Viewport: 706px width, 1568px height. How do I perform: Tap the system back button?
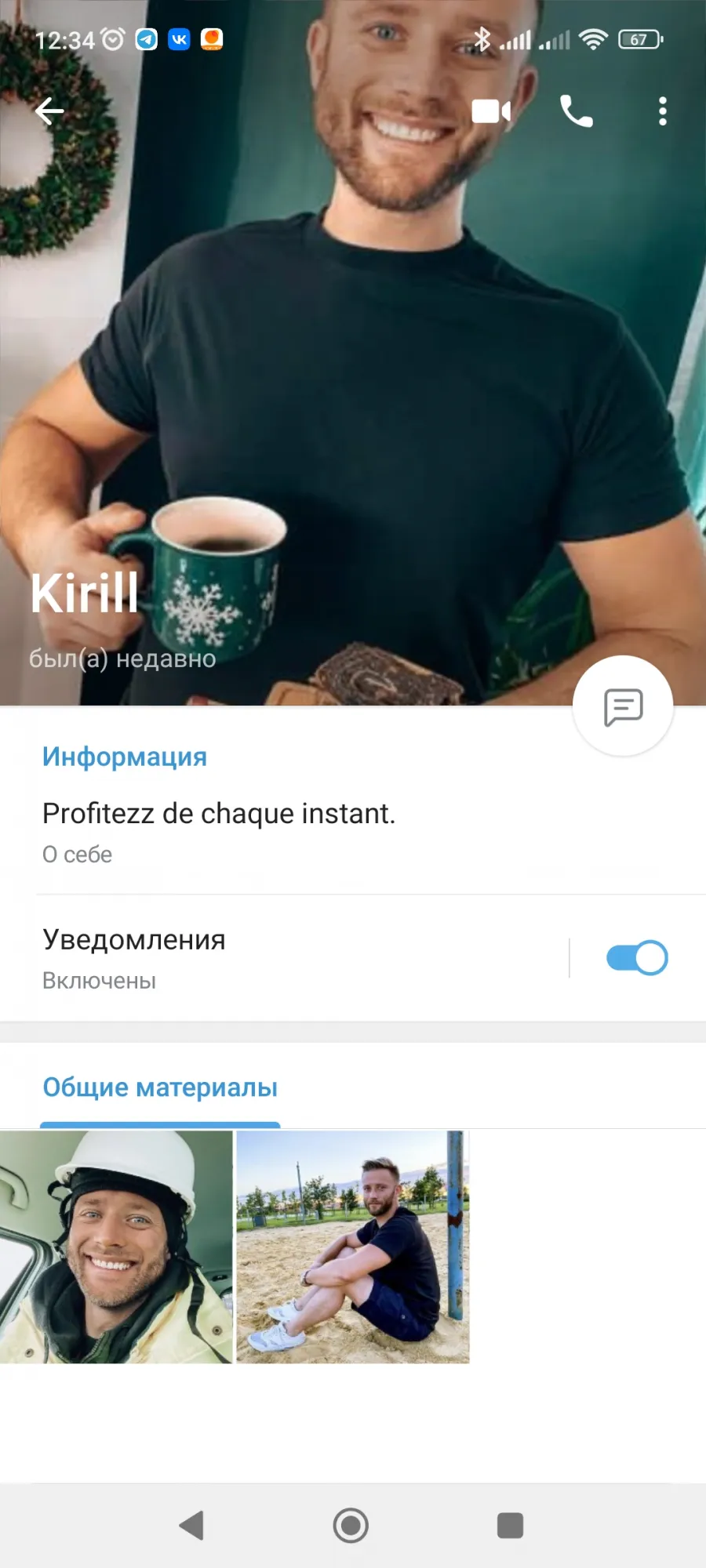point(192,1526)
